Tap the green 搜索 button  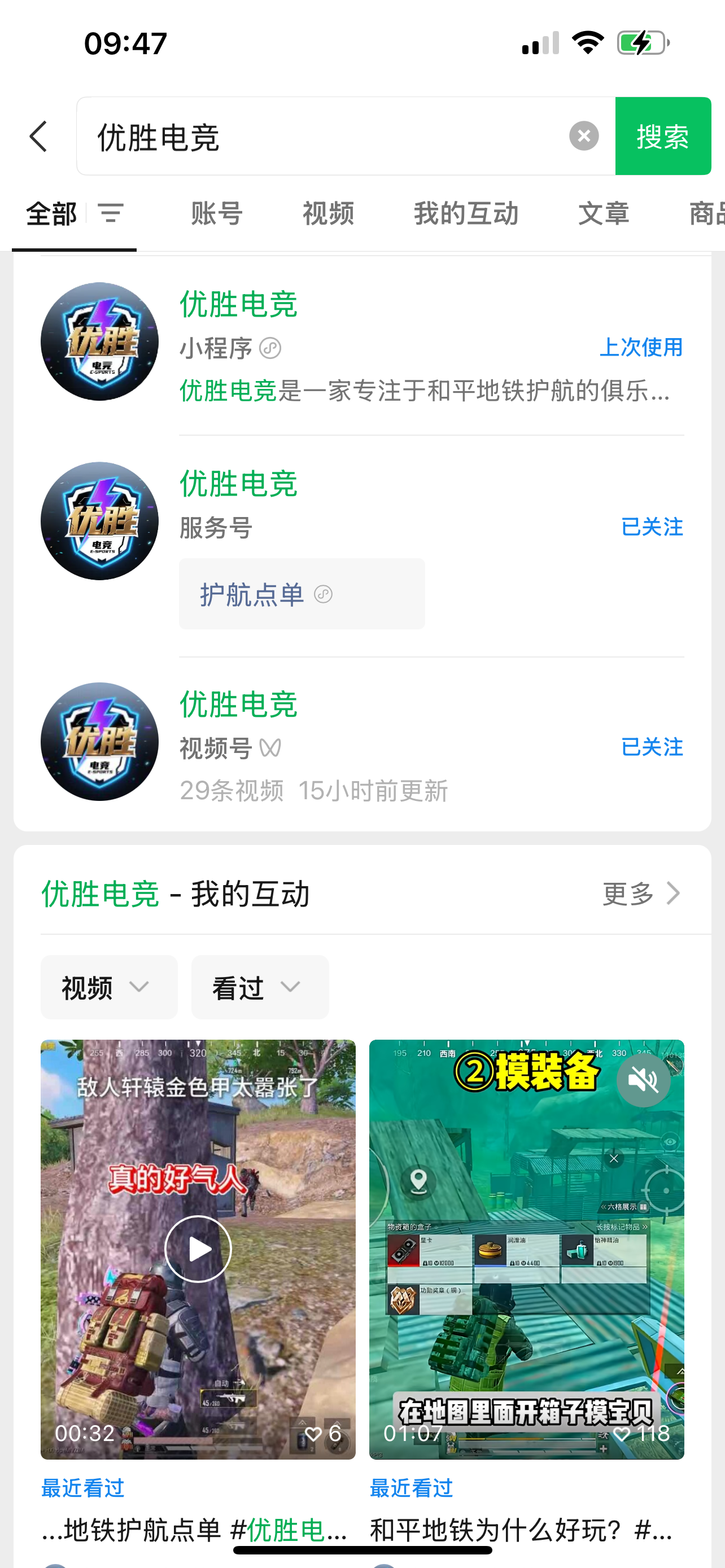[662, 135]
